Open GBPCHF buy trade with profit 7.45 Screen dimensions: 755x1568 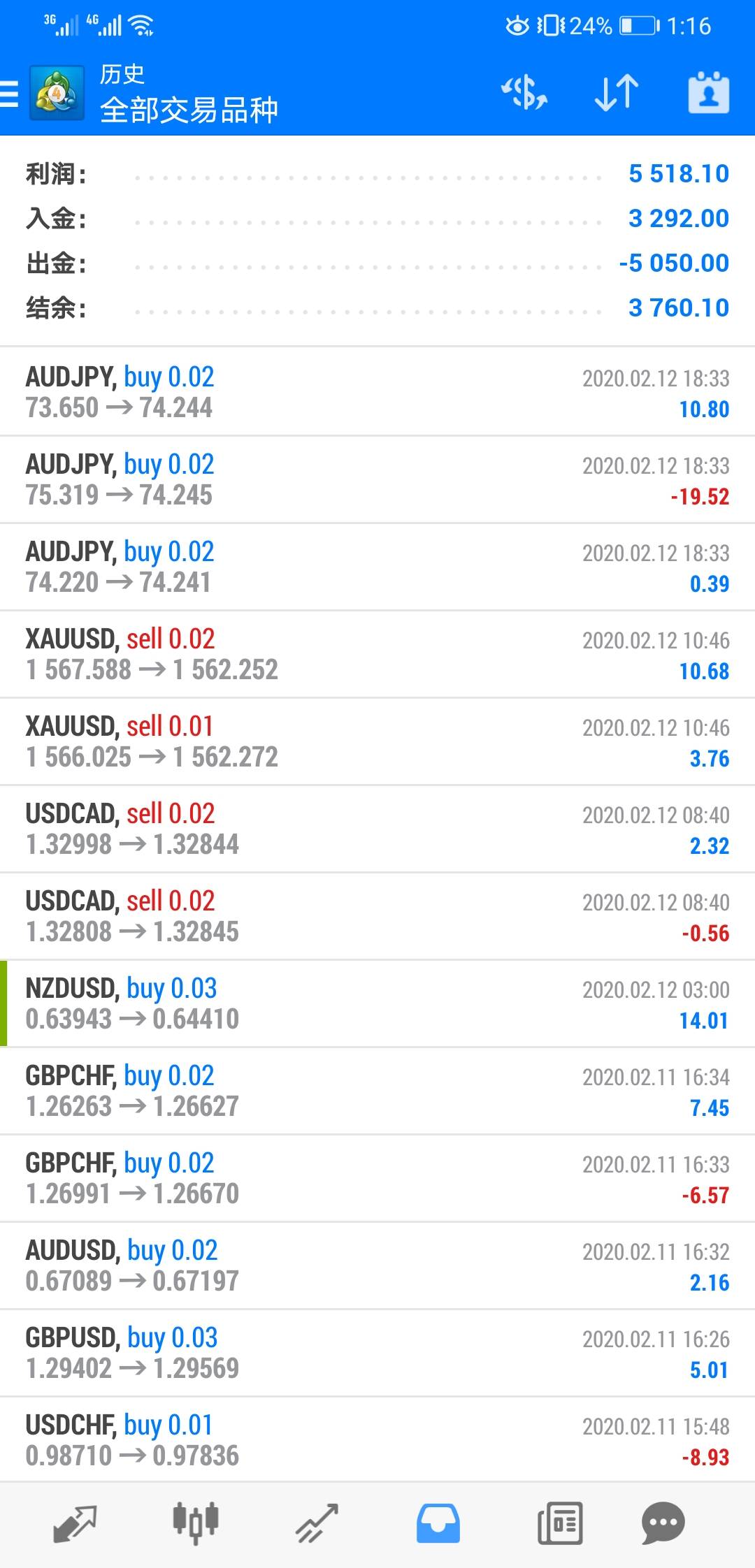377,1091
